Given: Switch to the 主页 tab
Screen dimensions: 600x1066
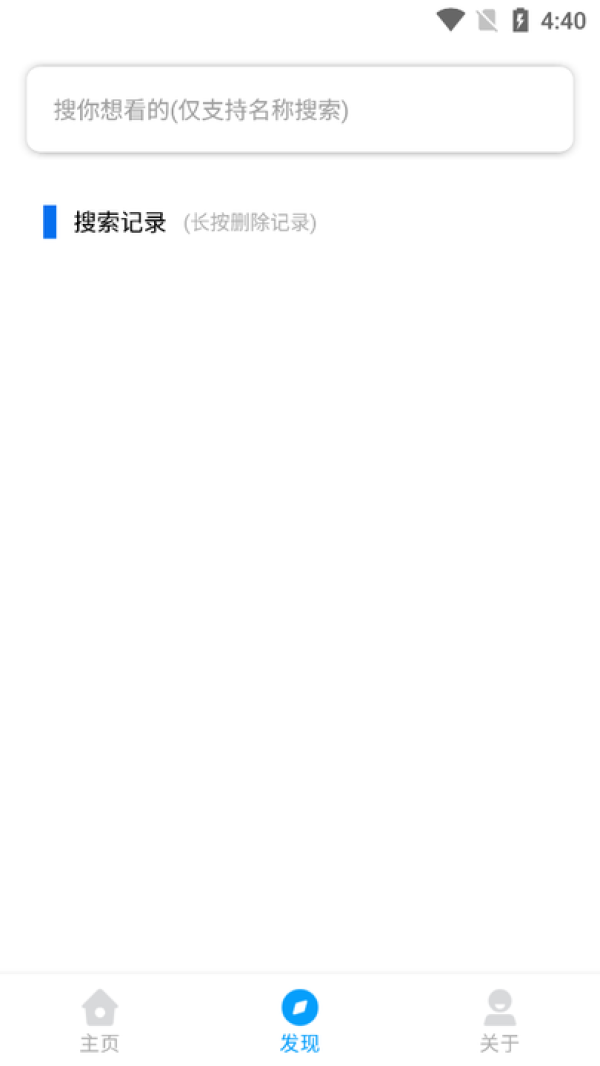Looking at the screenshot, I should point(100,1020).
